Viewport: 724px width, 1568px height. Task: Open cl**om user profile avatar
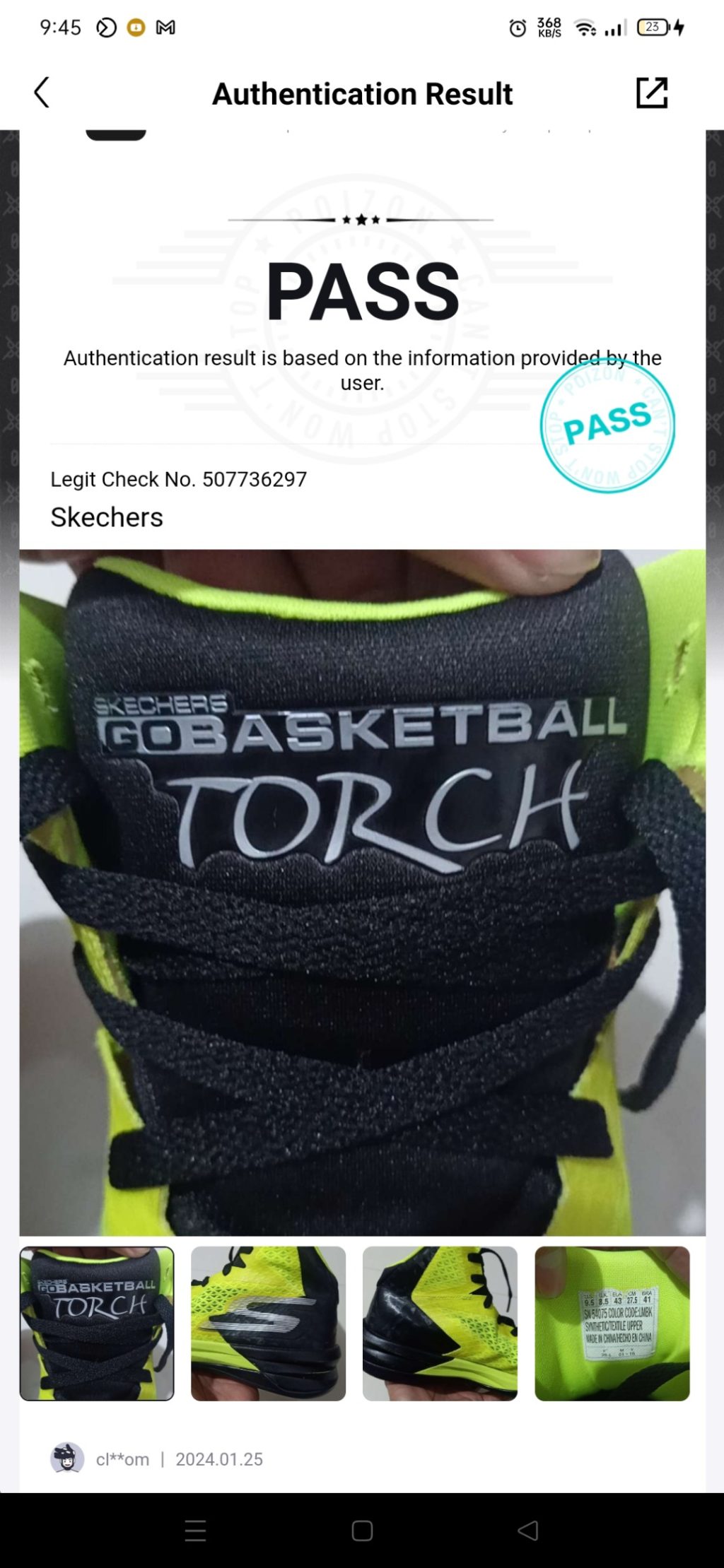point(67,1458)
